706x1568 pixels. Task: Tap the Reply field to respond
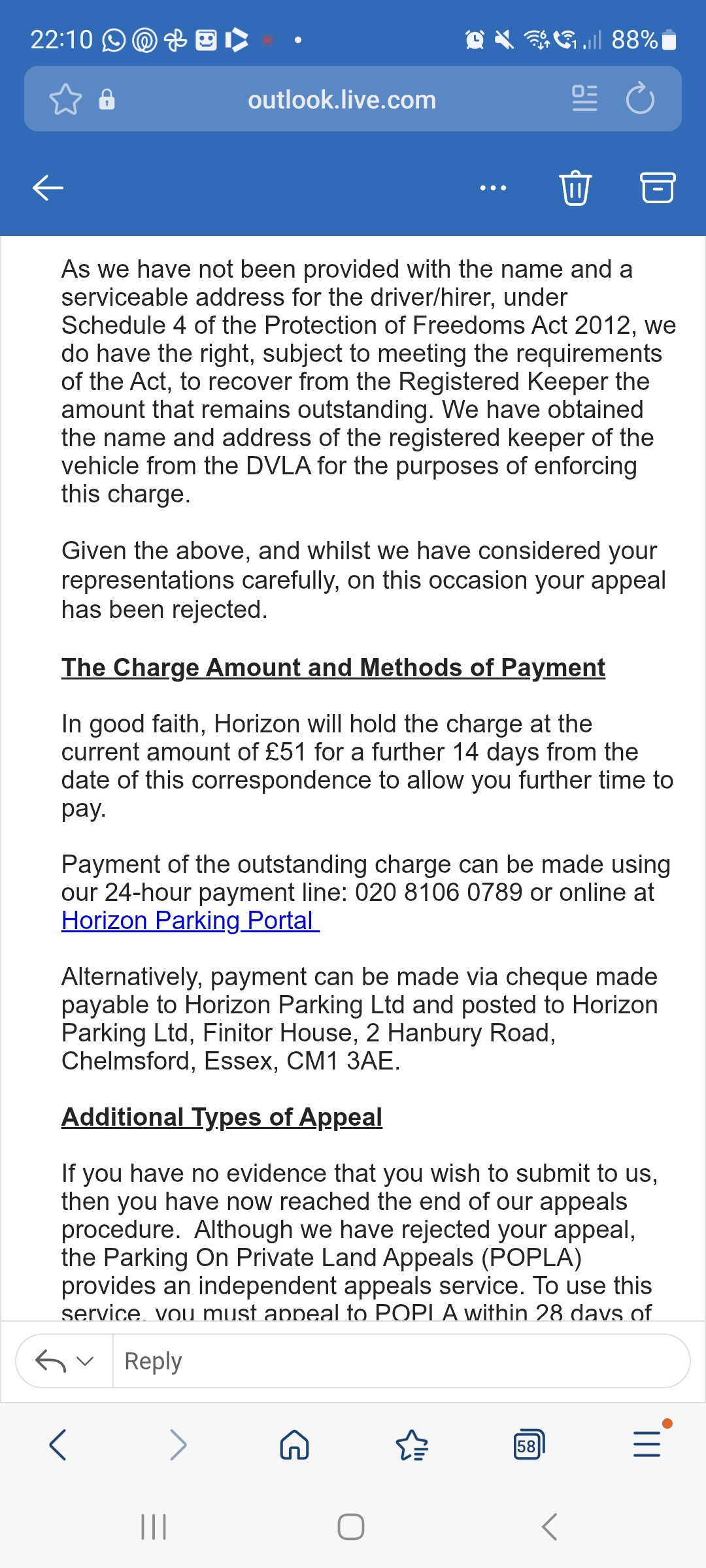pyautogui.click(x=400, y=1361)
